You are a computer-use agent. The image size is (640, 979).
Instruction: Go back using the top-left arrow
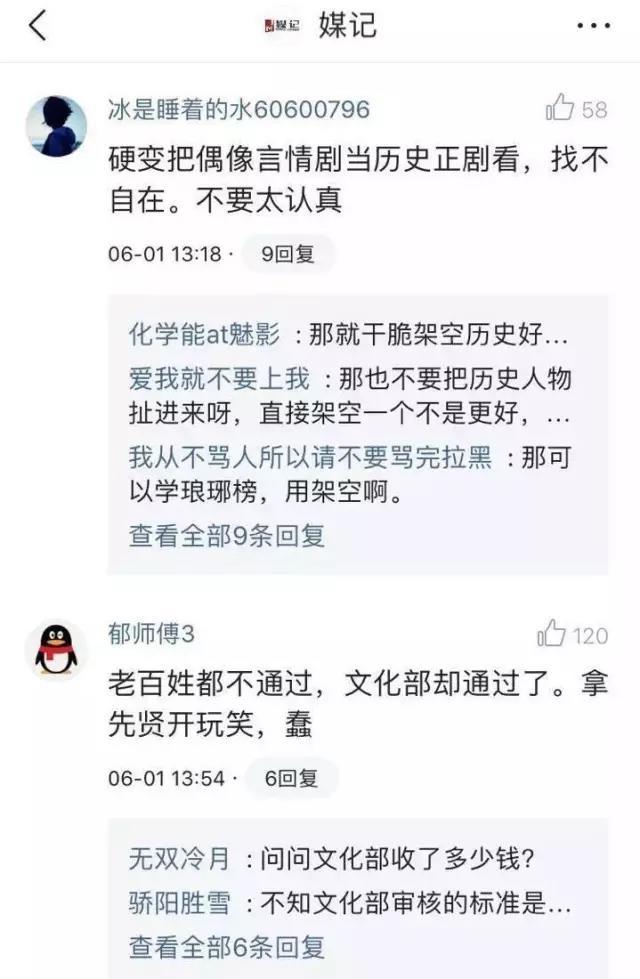click(x=38, y=26)
